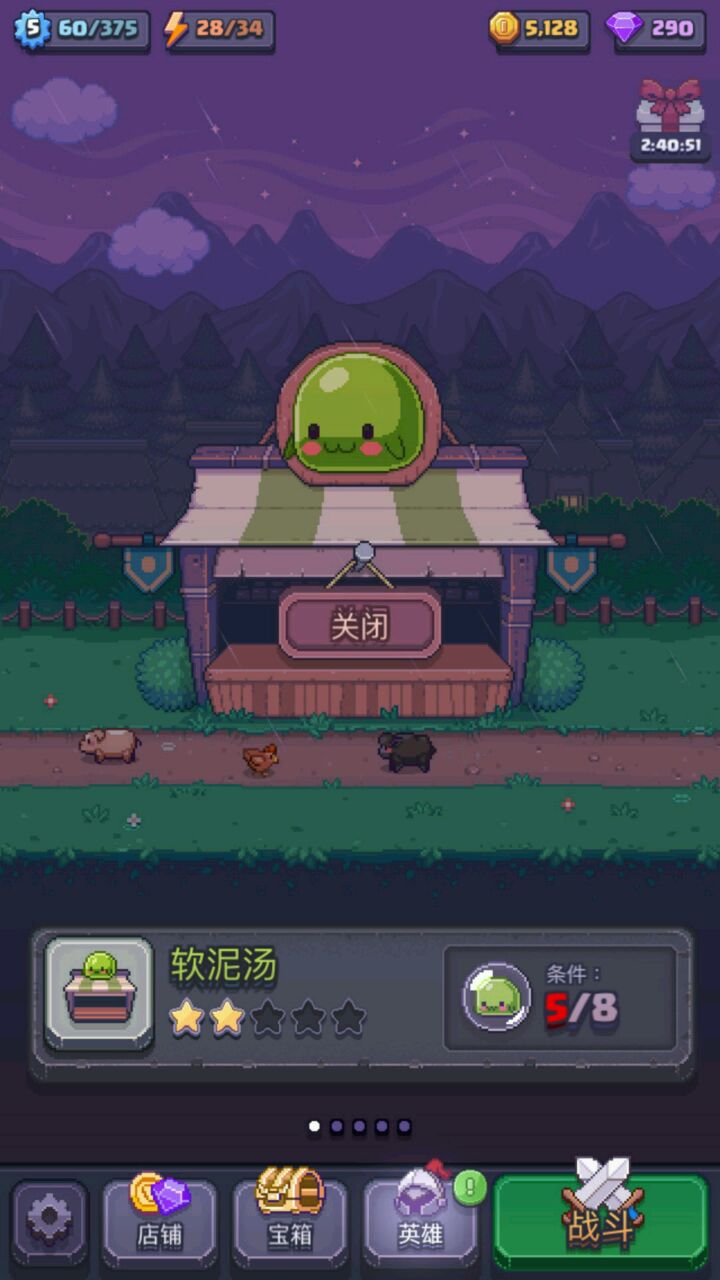Tap the lightning energy counter
The width and height of the screenshot is (720, 1280).
(219, 29)
